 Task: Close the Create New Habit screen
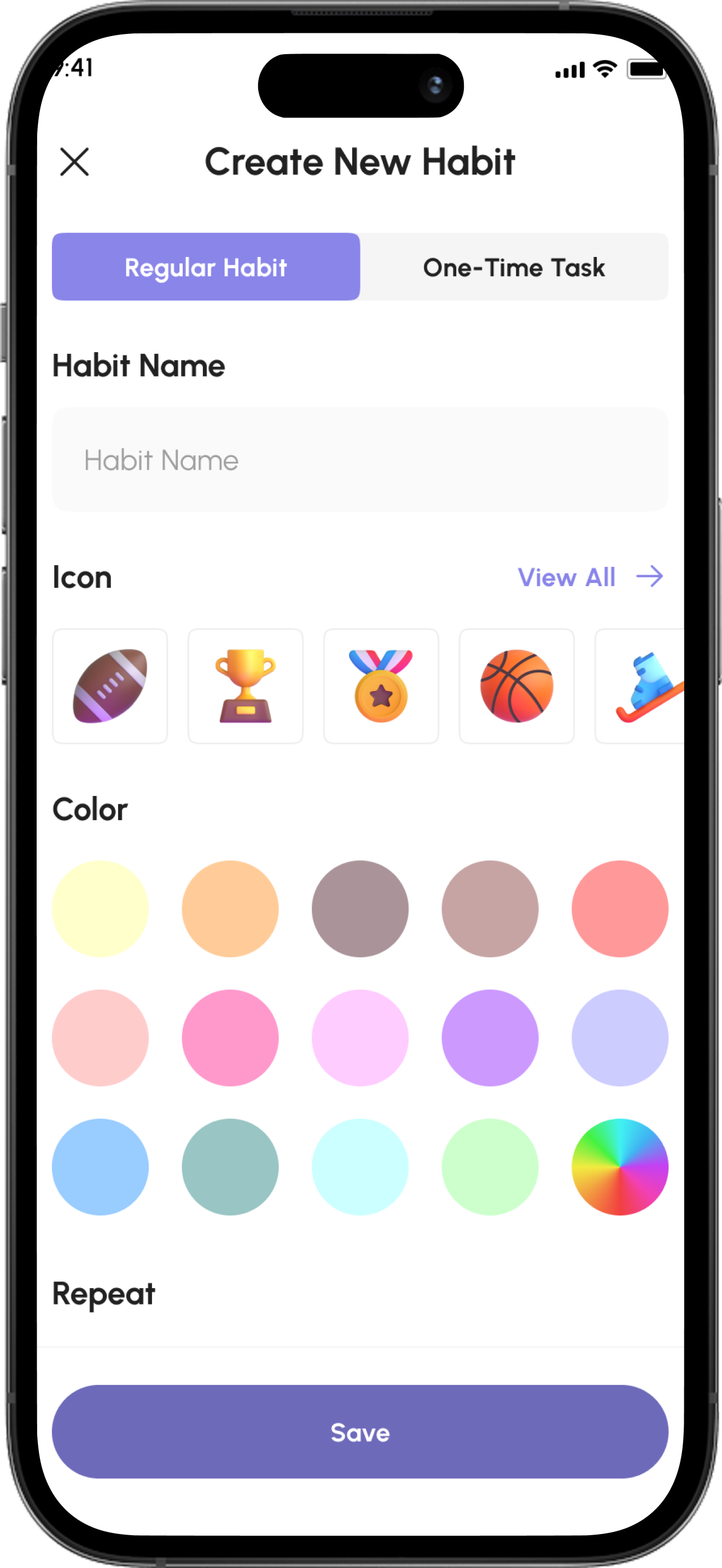74,162
